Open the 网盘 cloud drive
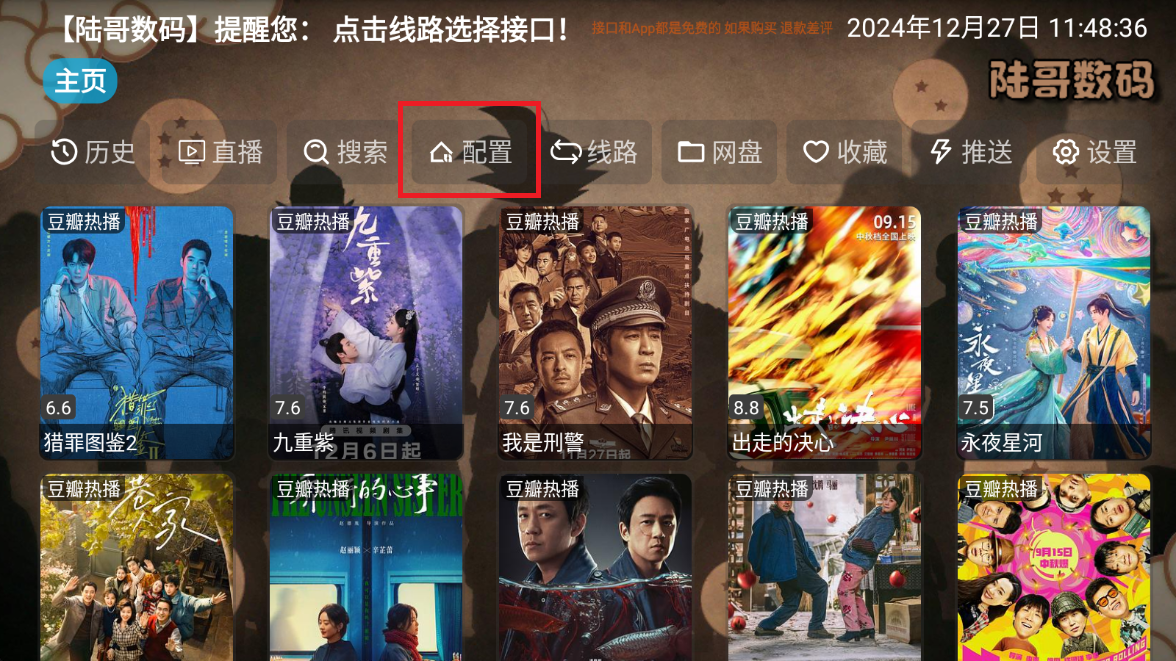Image resolution: width=1176 pixels, height=661 pixels. pyautogui.click(x=720, y=152)
